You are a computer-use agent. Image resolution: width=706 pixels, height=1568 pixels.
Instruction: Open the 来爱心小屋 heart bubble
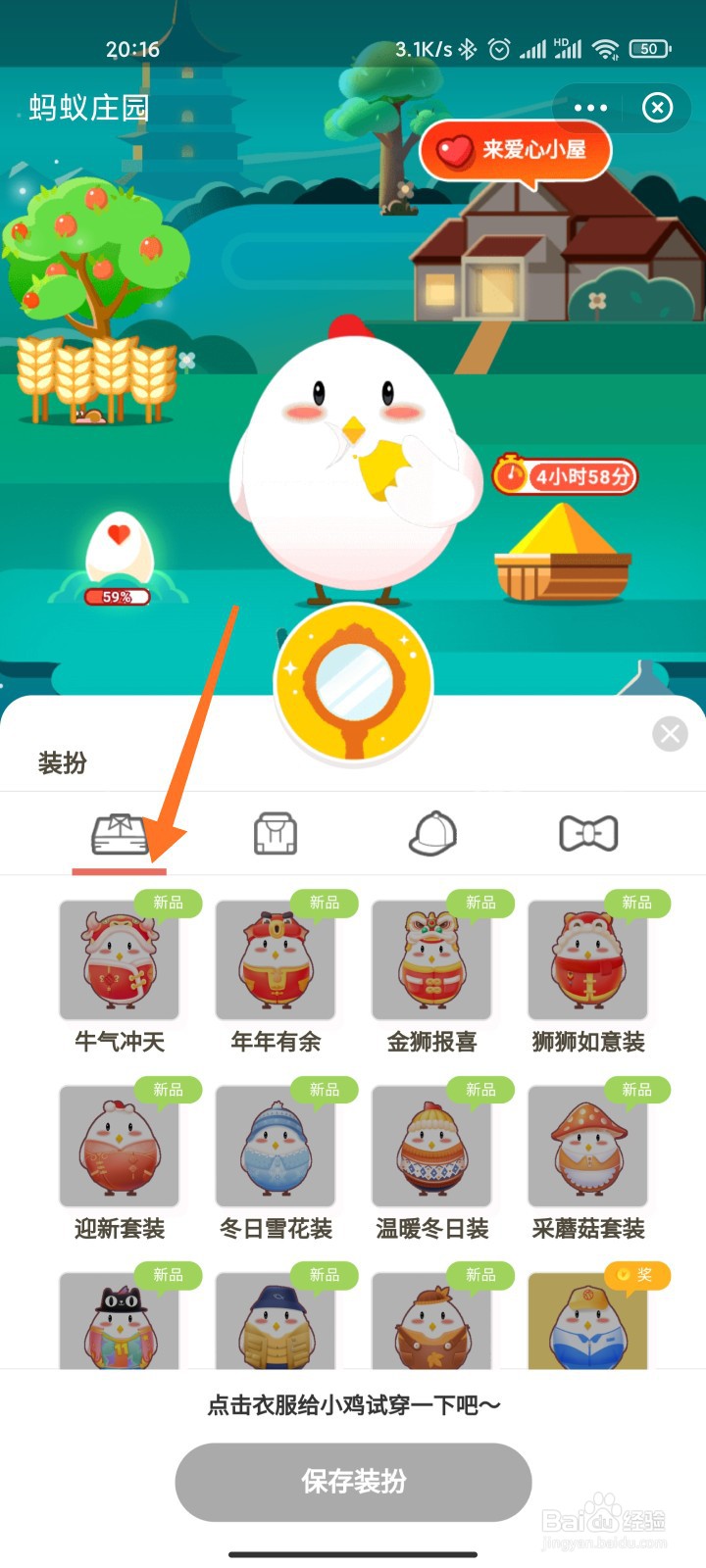(517, 152)
